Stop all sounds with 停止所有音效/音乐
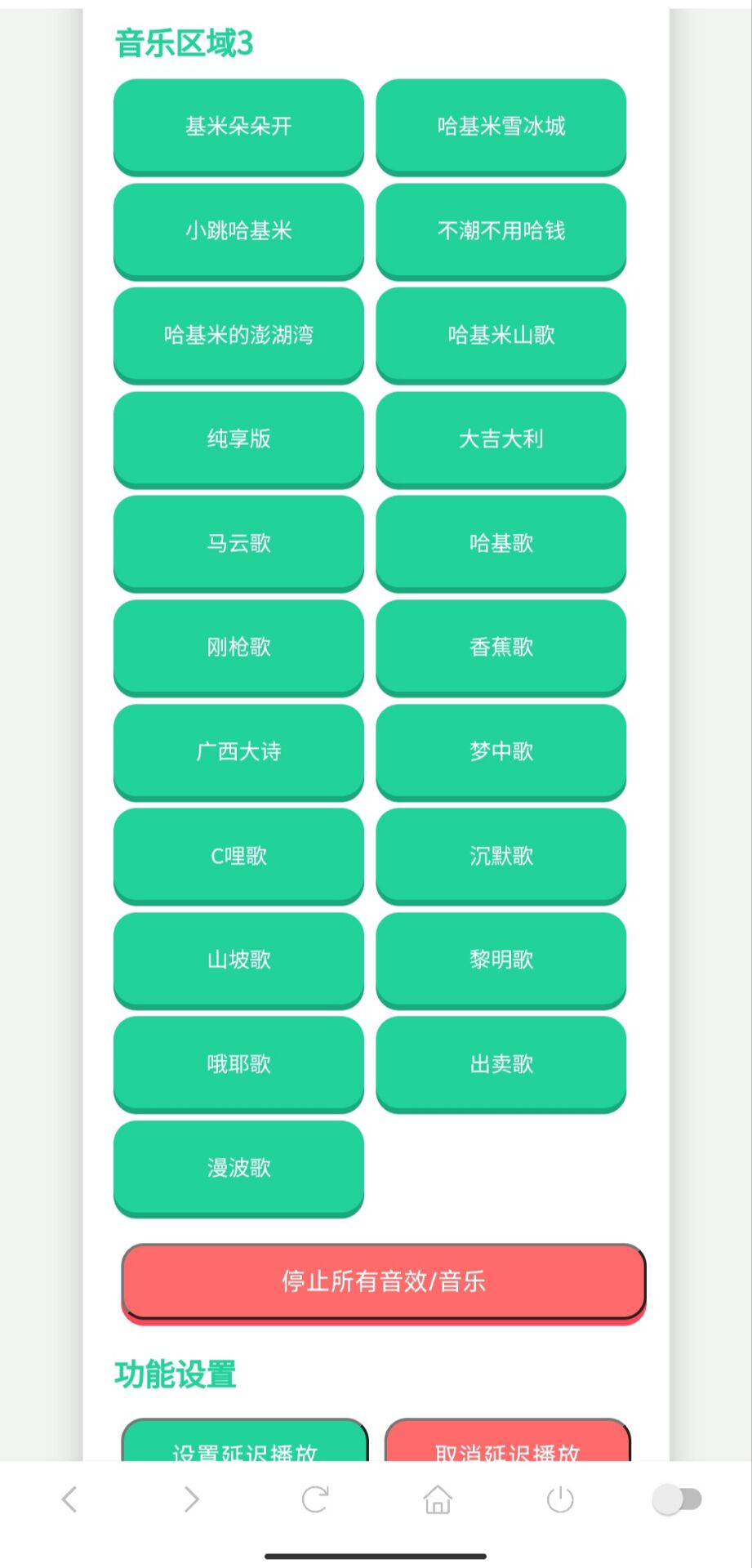 (x=382, y=1282)
